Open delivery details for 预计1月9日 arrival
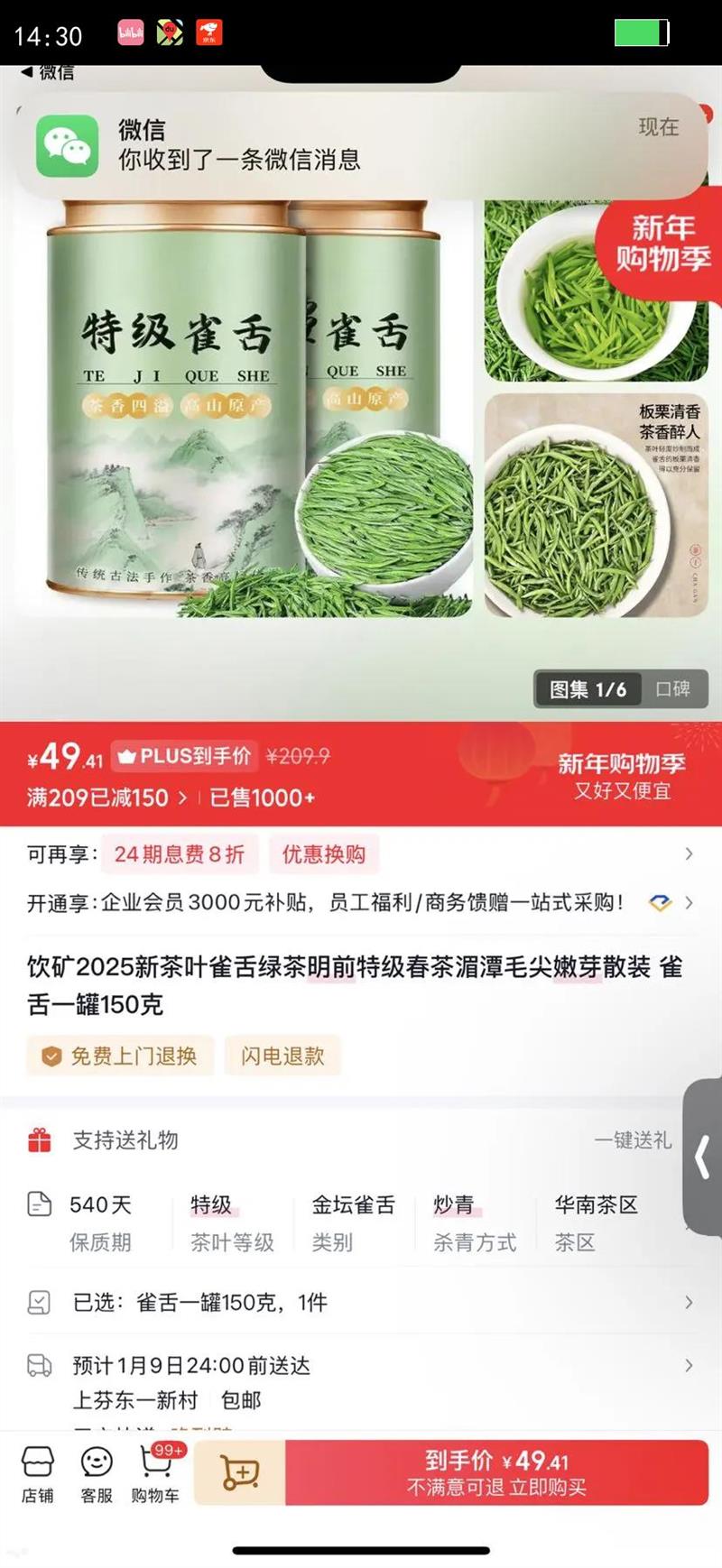Image resolution: width=722 pixels, height=1568 pixels. pos(361,1366)
